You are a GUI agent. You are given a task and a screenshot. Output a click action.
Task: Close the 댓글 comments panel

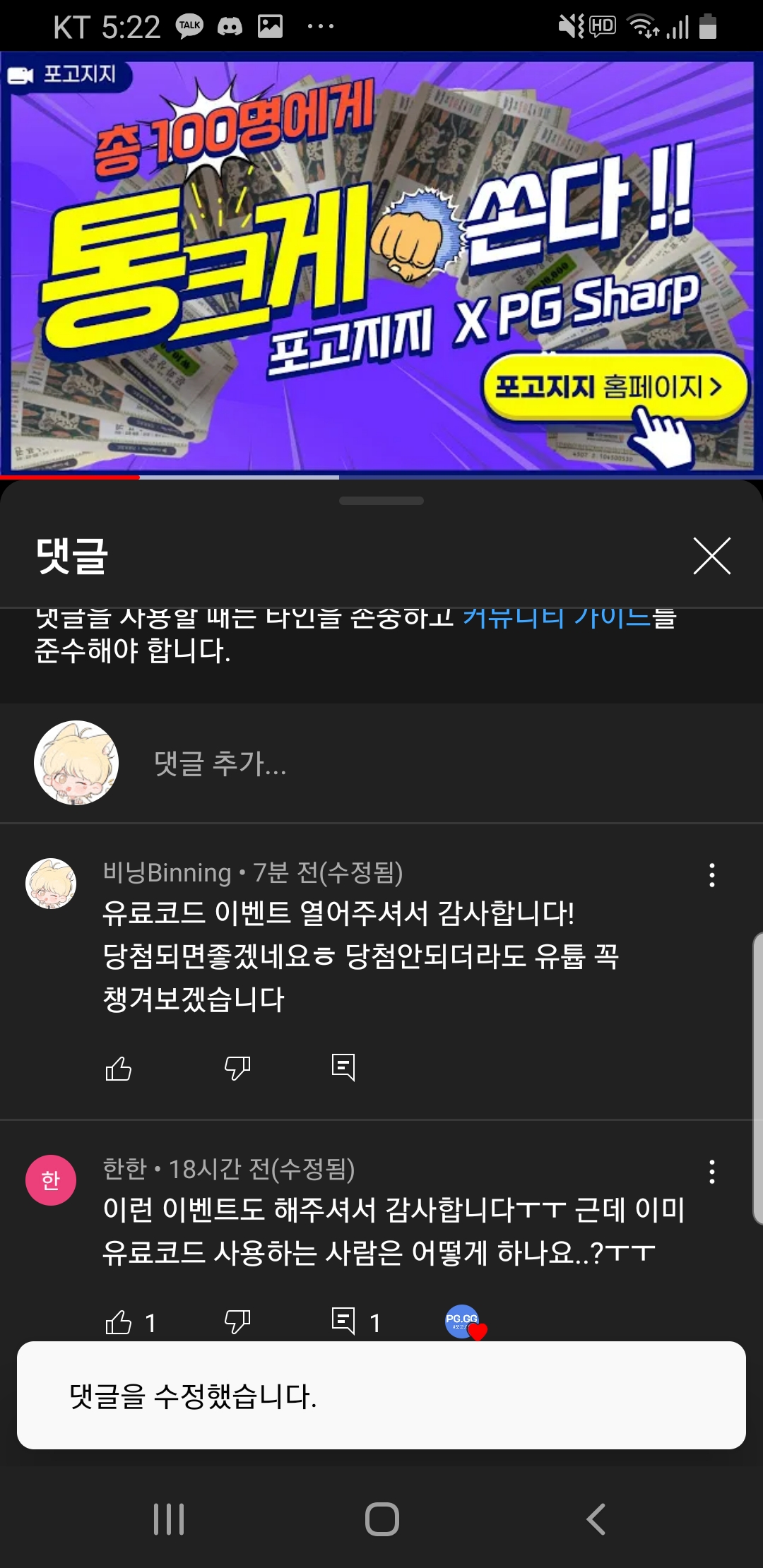click(x=711, y=556)
